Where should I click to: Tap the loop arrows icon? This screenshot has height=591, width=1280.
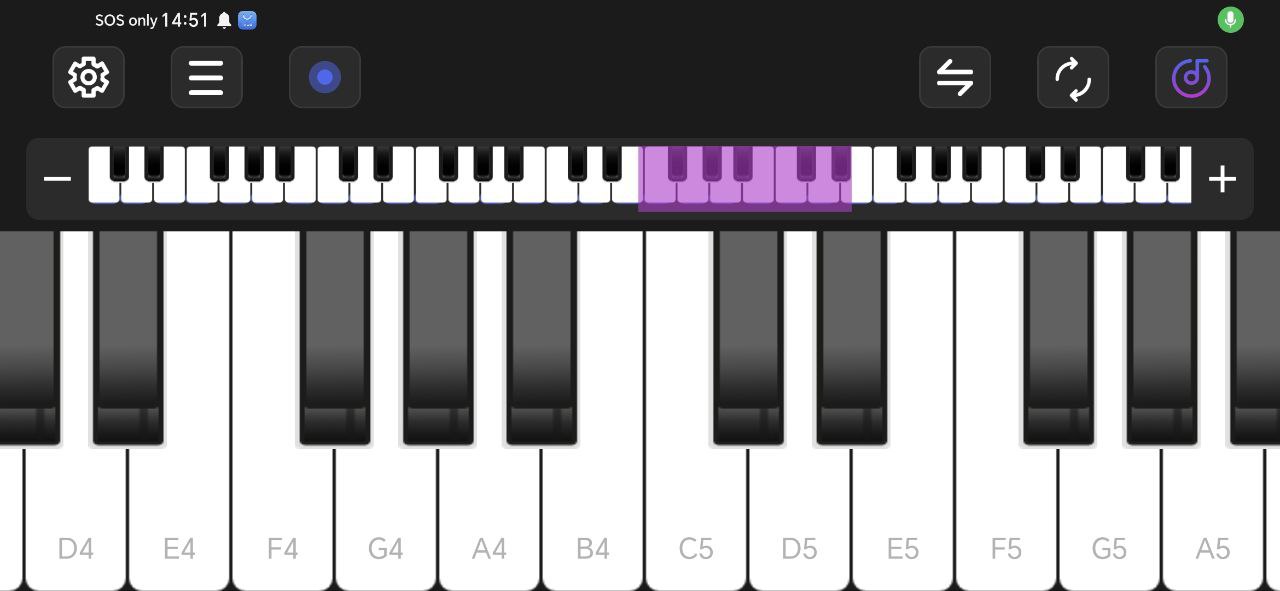pos(1073,77)
